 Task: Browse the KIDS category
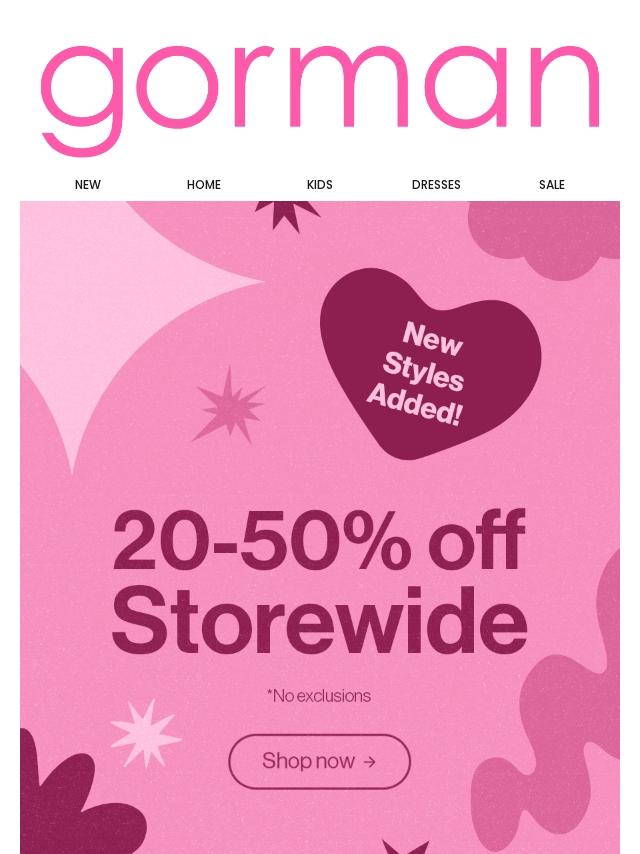(320, 185)
